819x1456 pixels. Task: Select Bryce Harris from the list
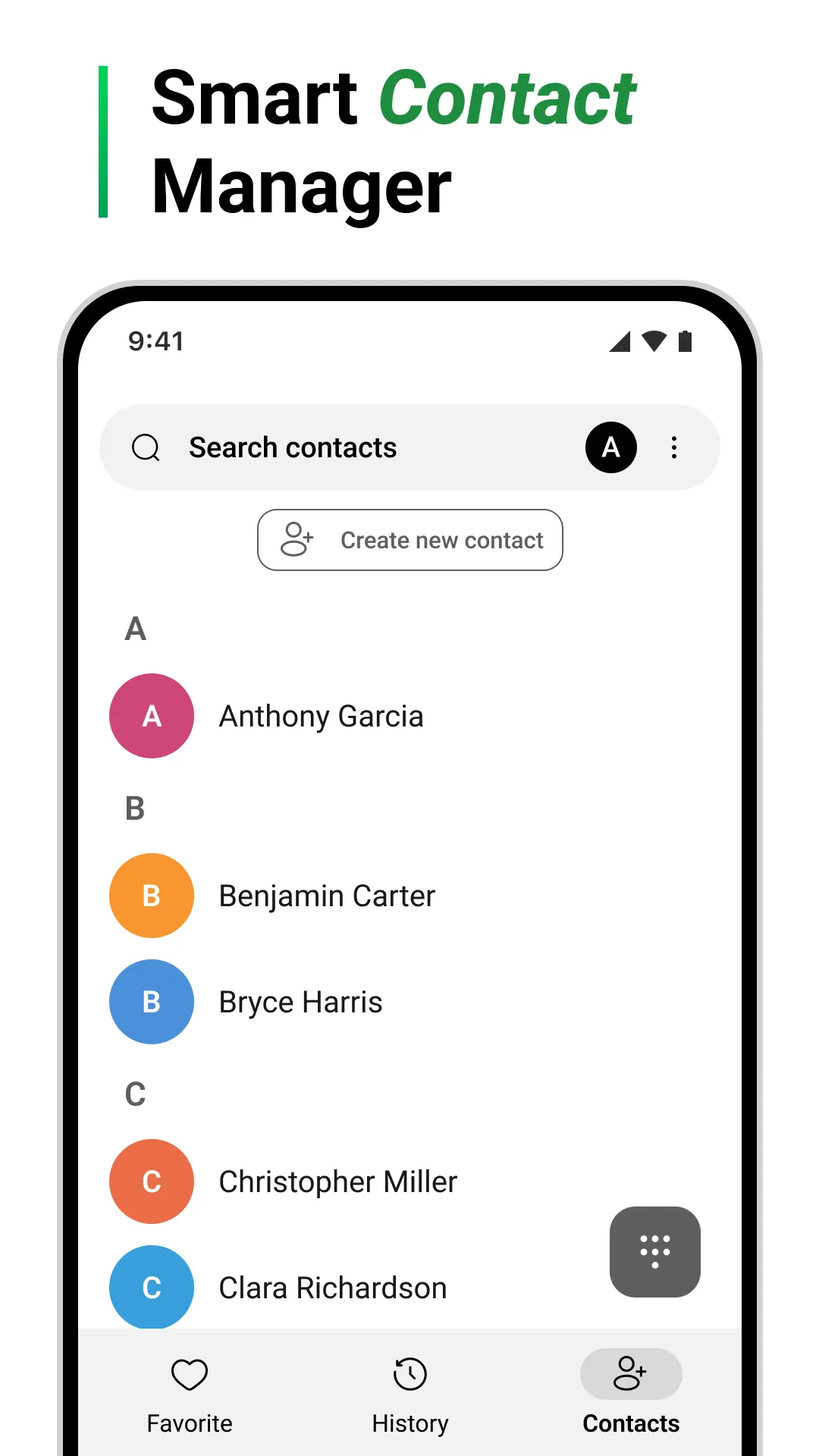[x=300, y=1002]
